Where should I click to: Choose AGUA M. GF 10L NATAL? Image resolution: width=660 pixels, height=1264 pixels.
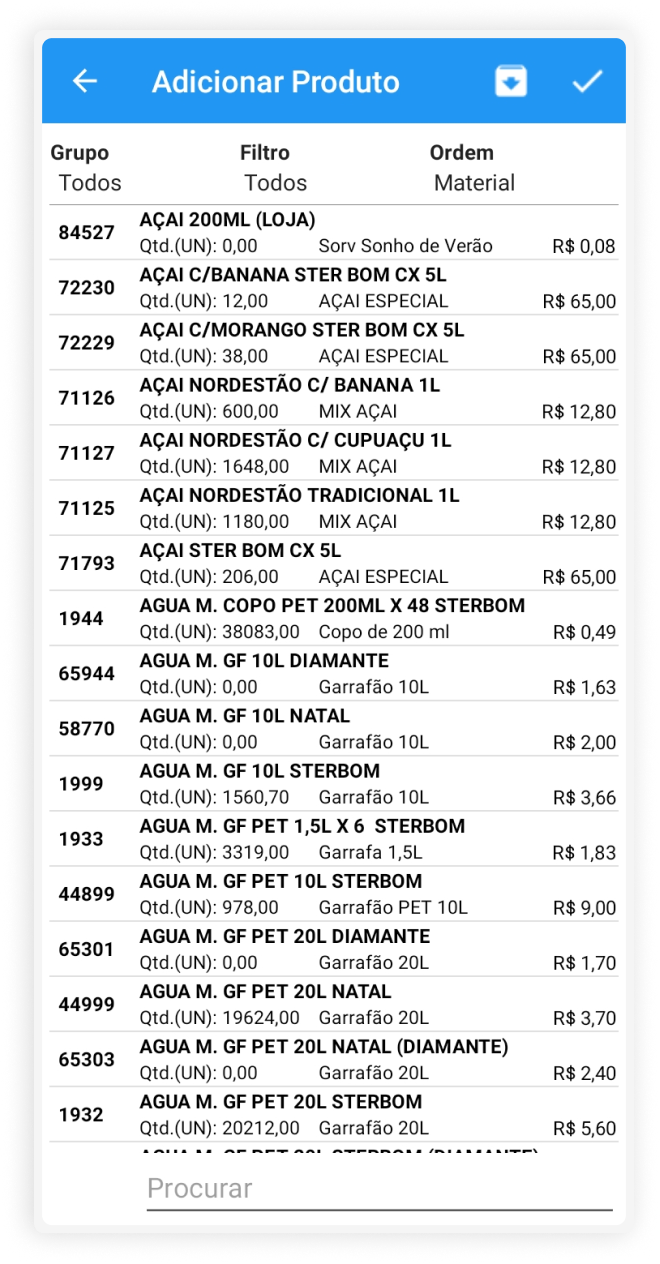[x=330, y=728]
